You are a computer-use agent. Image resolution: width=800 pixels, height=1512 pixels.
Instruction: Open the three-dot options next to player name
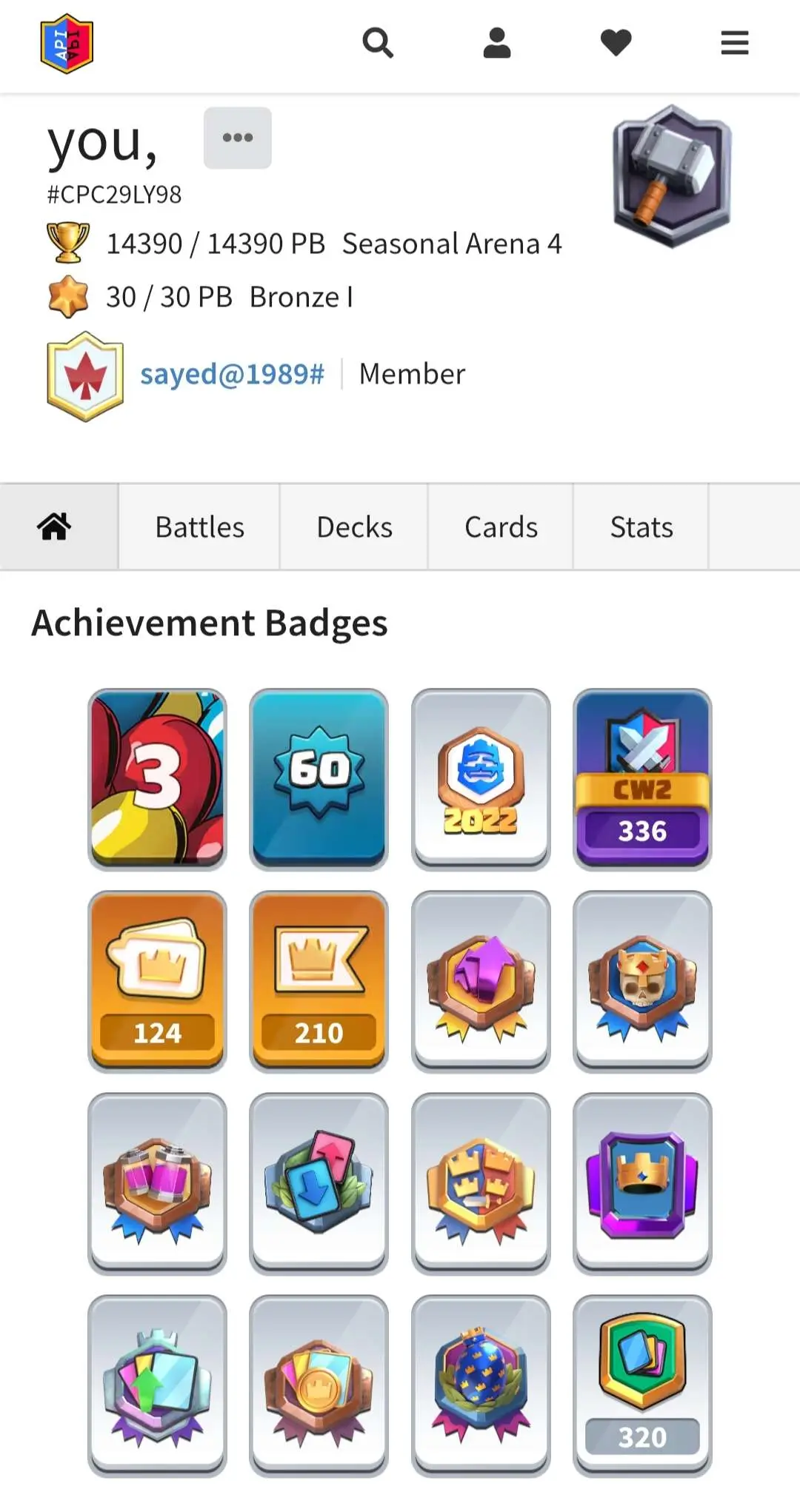click(237, 138)
